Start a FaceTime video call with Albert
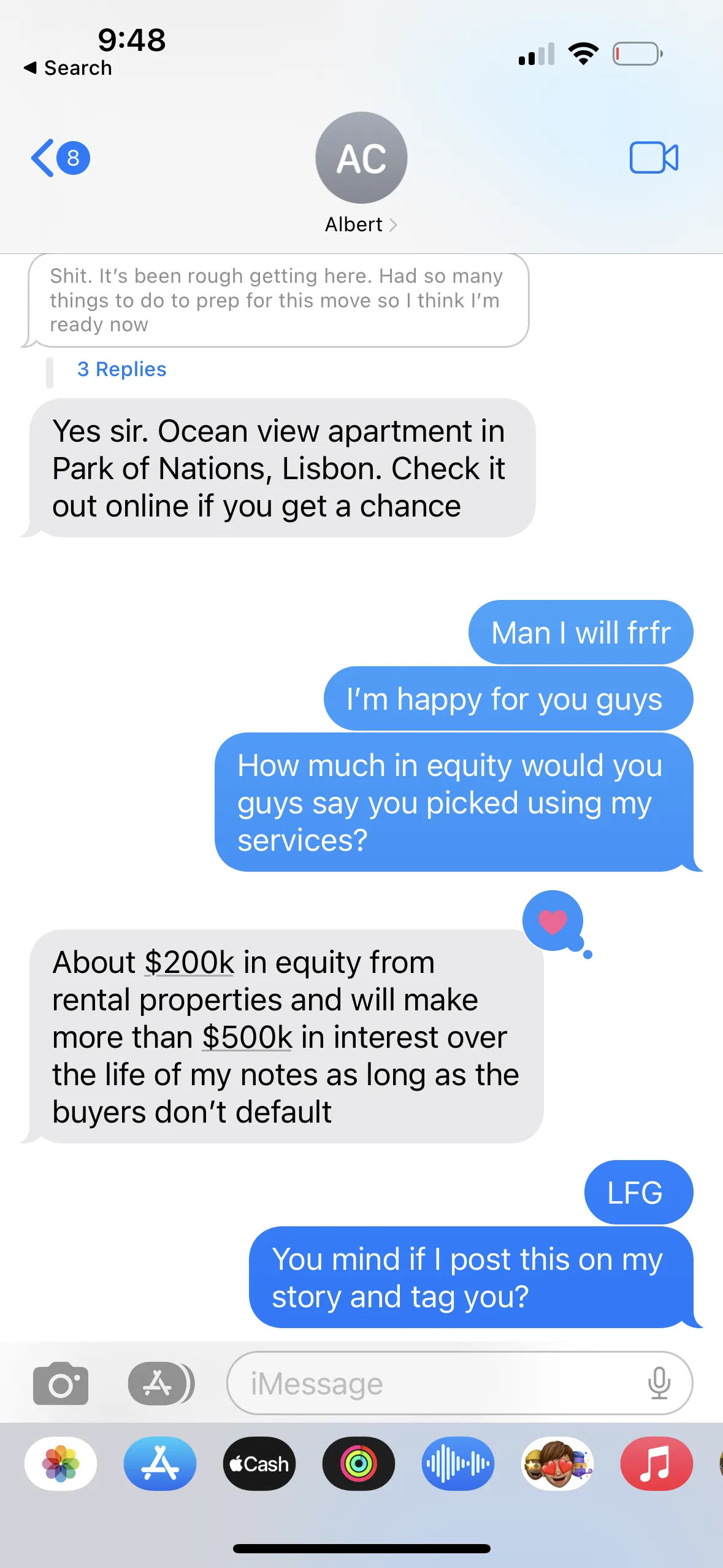This screenshot has height=1568, width=723. pos(654,158)
